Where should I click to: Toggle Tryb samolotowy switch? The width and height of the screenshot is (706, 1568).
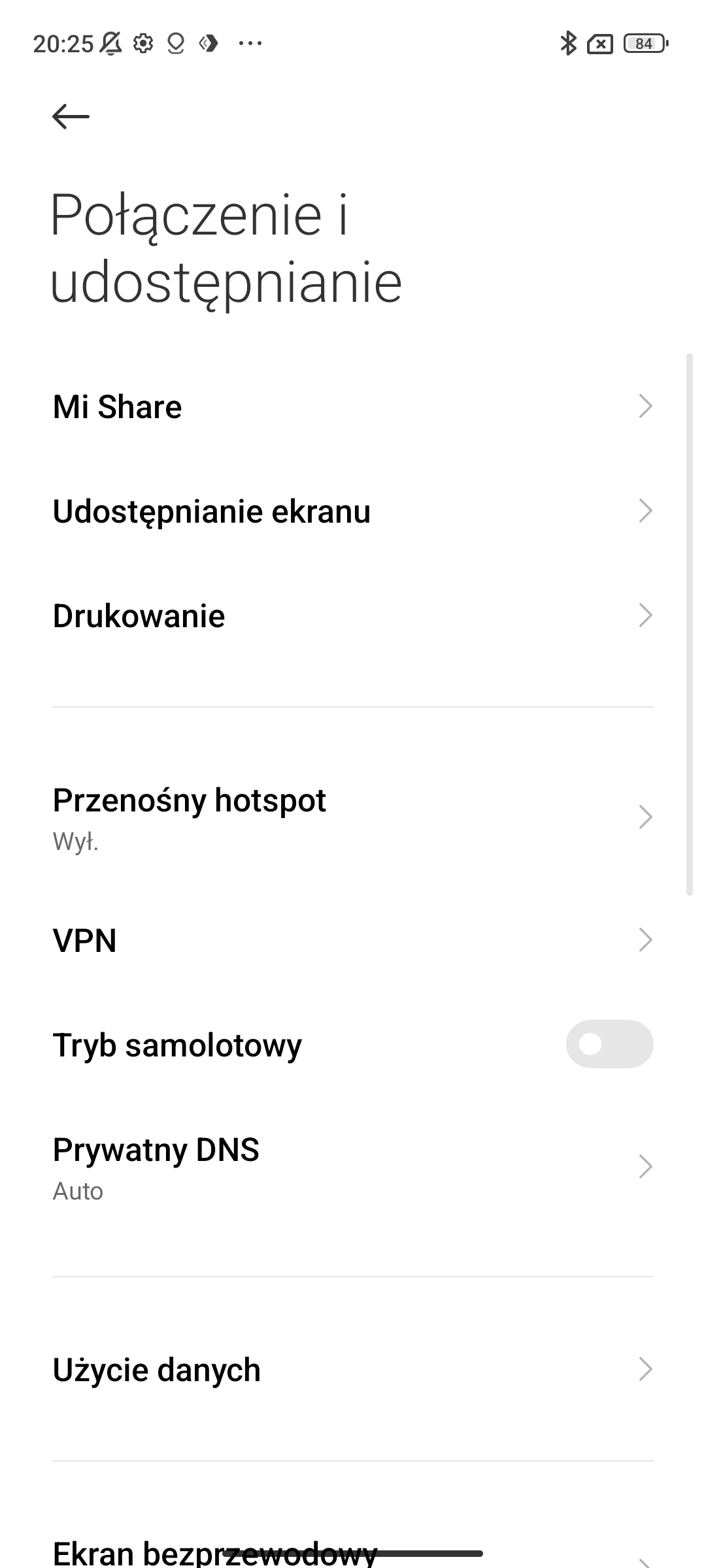[x=609, y=1044]
